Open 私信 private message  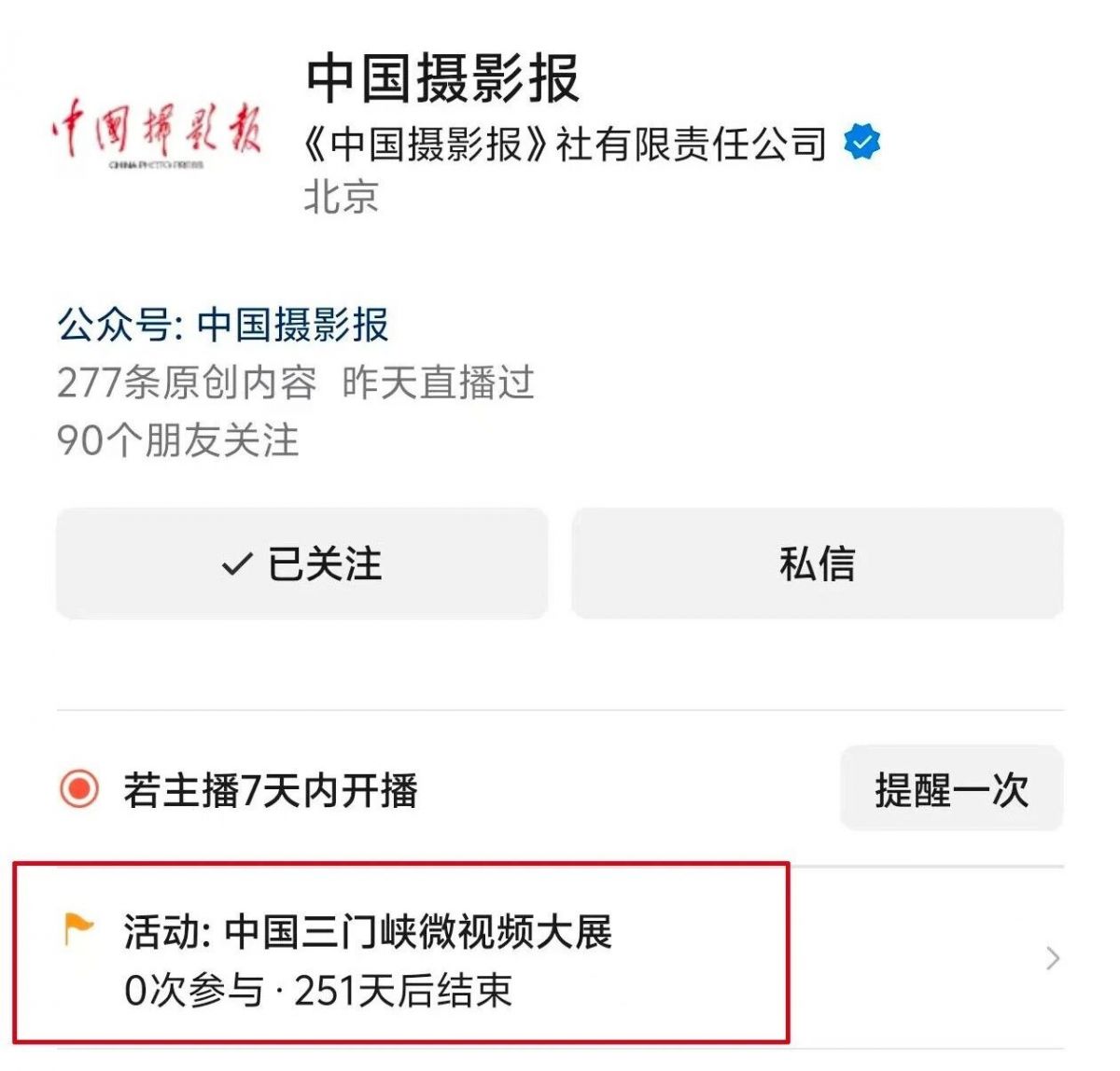coord(817,563)
